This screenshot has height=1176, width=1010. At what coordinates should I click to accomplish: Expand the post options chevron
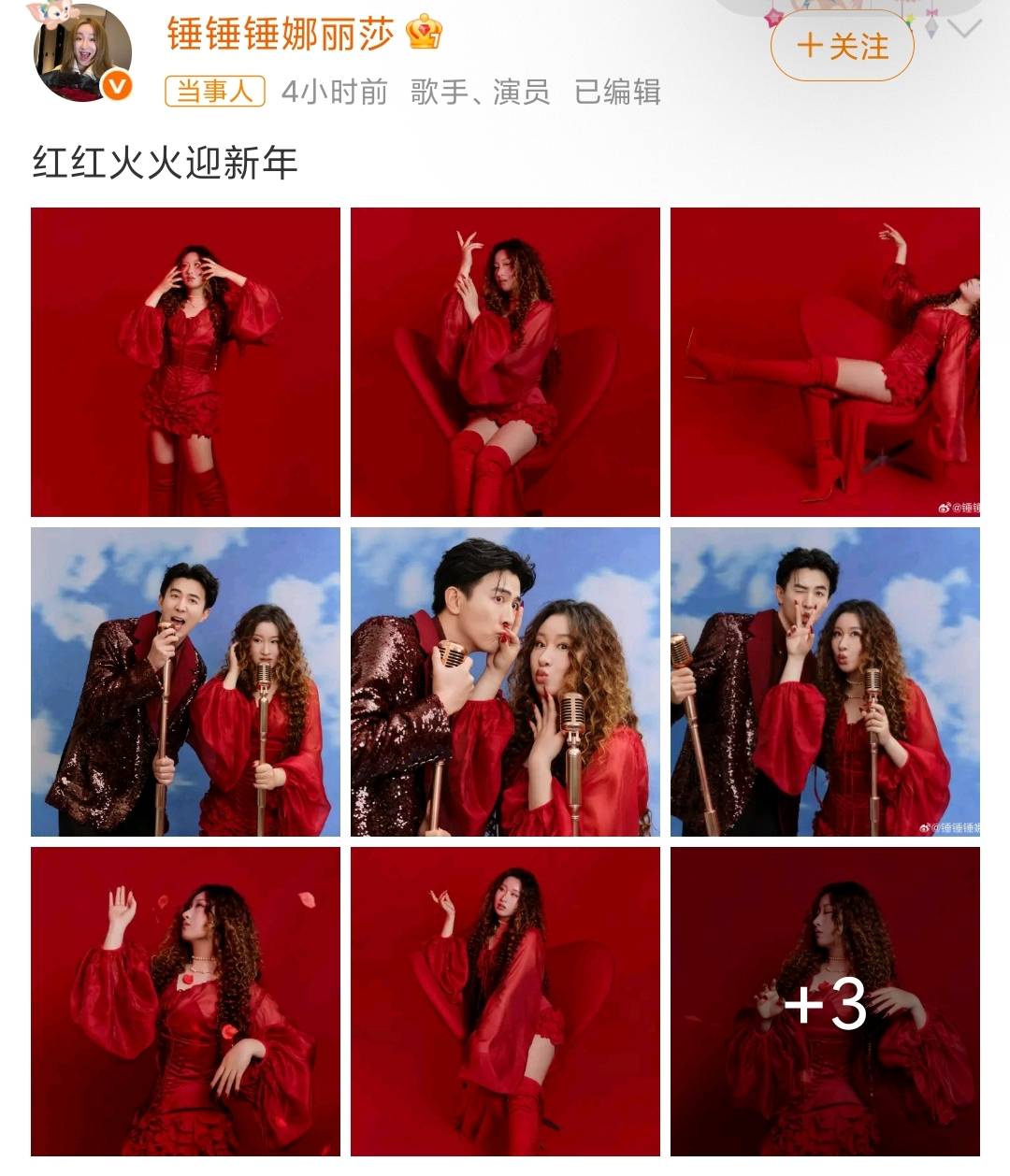coord(964,28)
